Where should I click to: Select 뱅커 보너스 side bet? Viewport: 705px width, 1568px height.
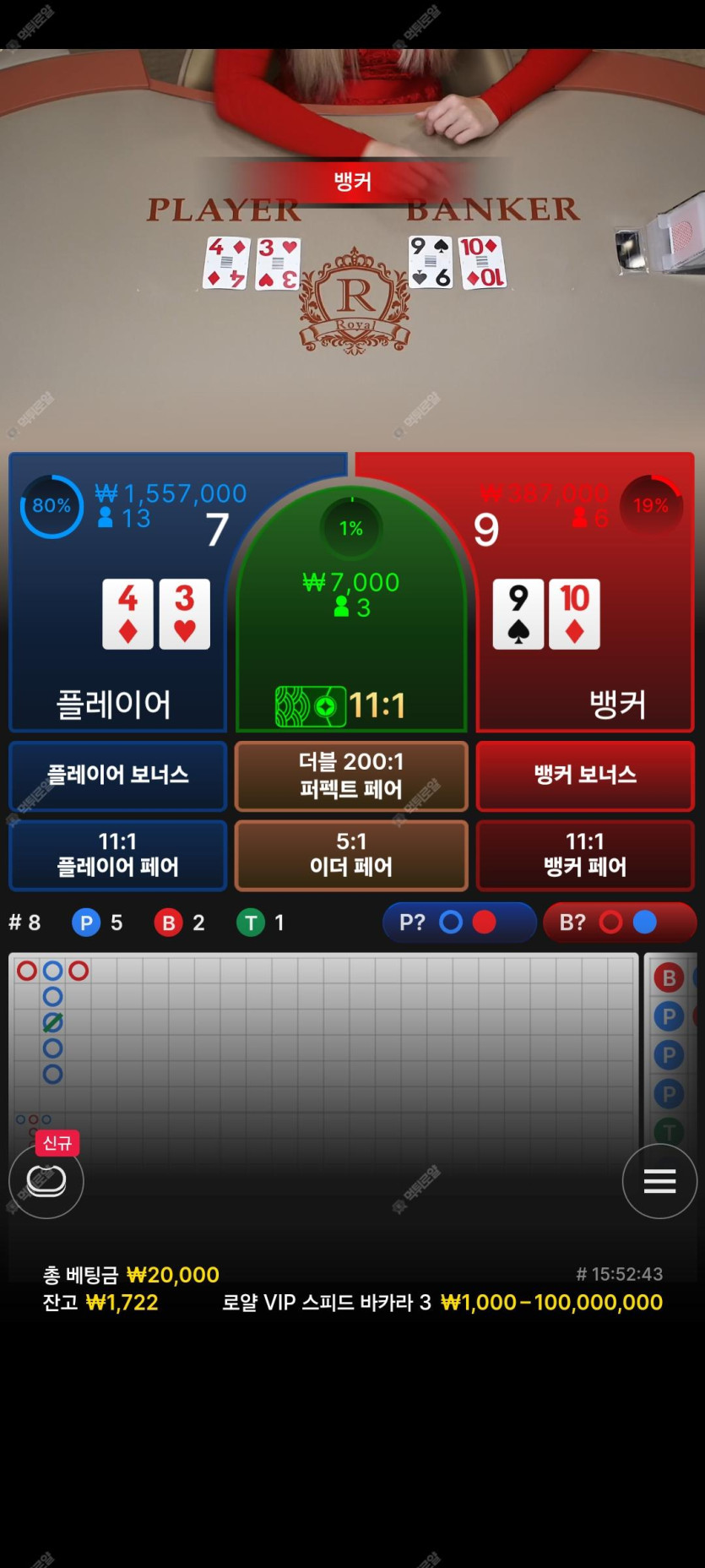[585, 776]
